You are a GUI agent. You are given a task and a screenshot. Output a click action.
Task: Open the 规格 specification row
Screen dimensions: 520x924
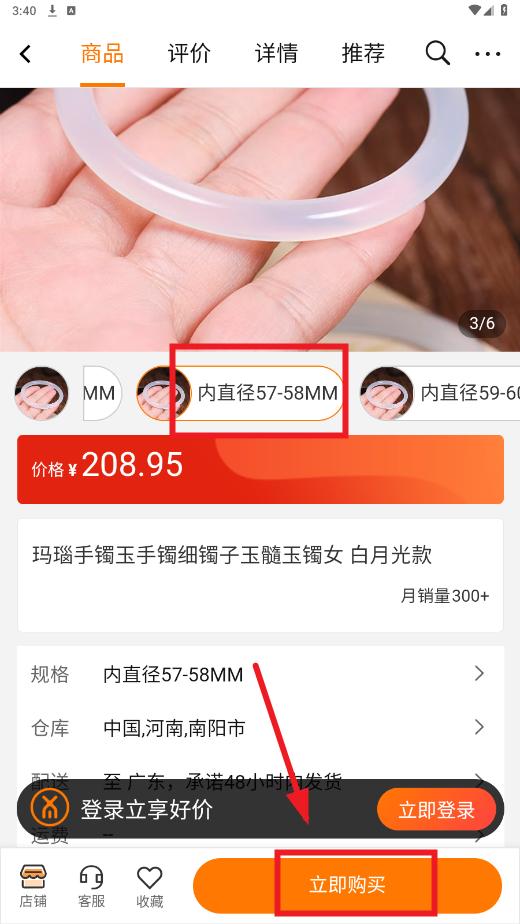(x=260, y=674)
